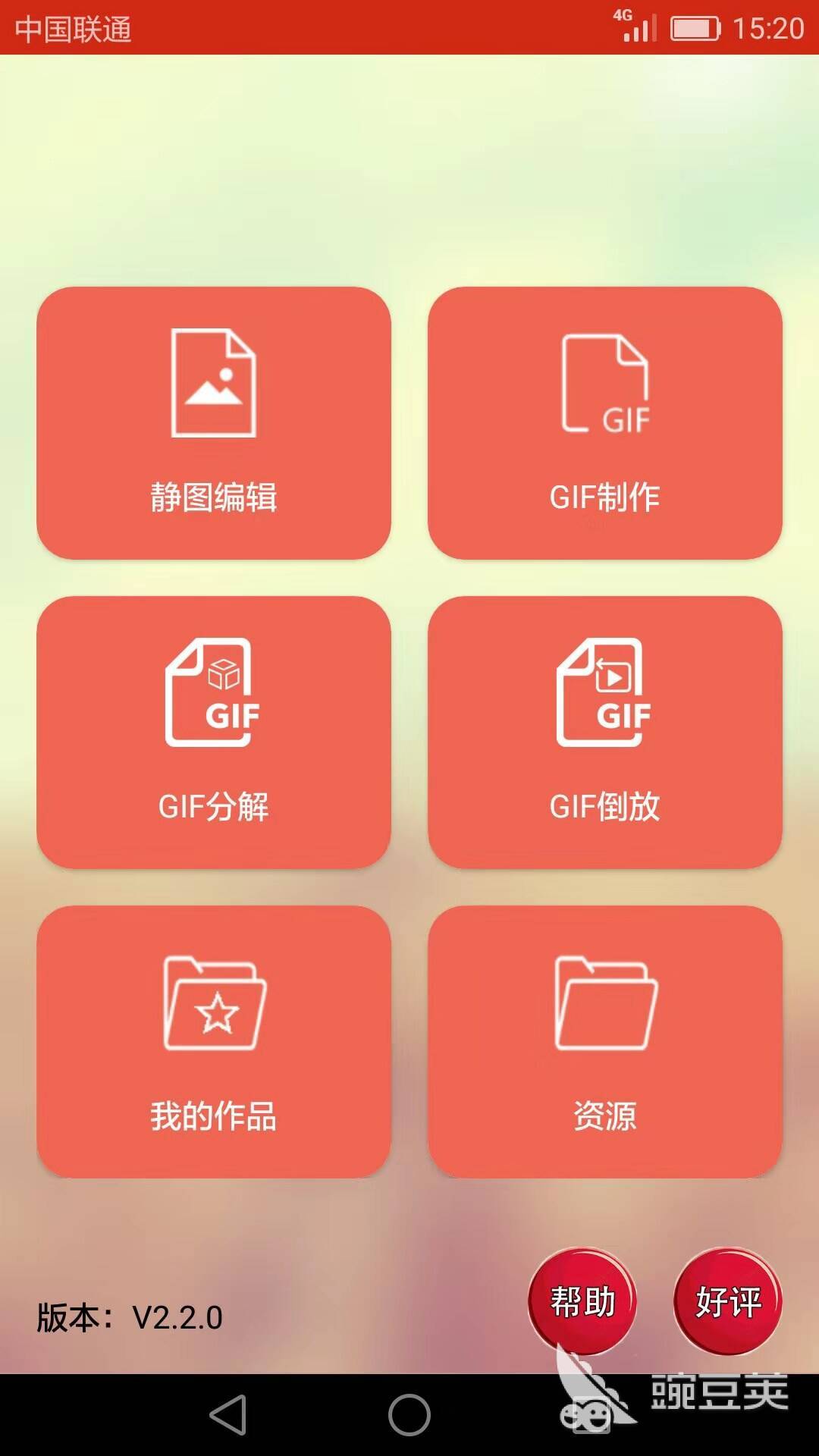The width and height of the screenshot is (819, 1456).
Task: Go back with the system back button
Action: click(x=228, y=1415)
